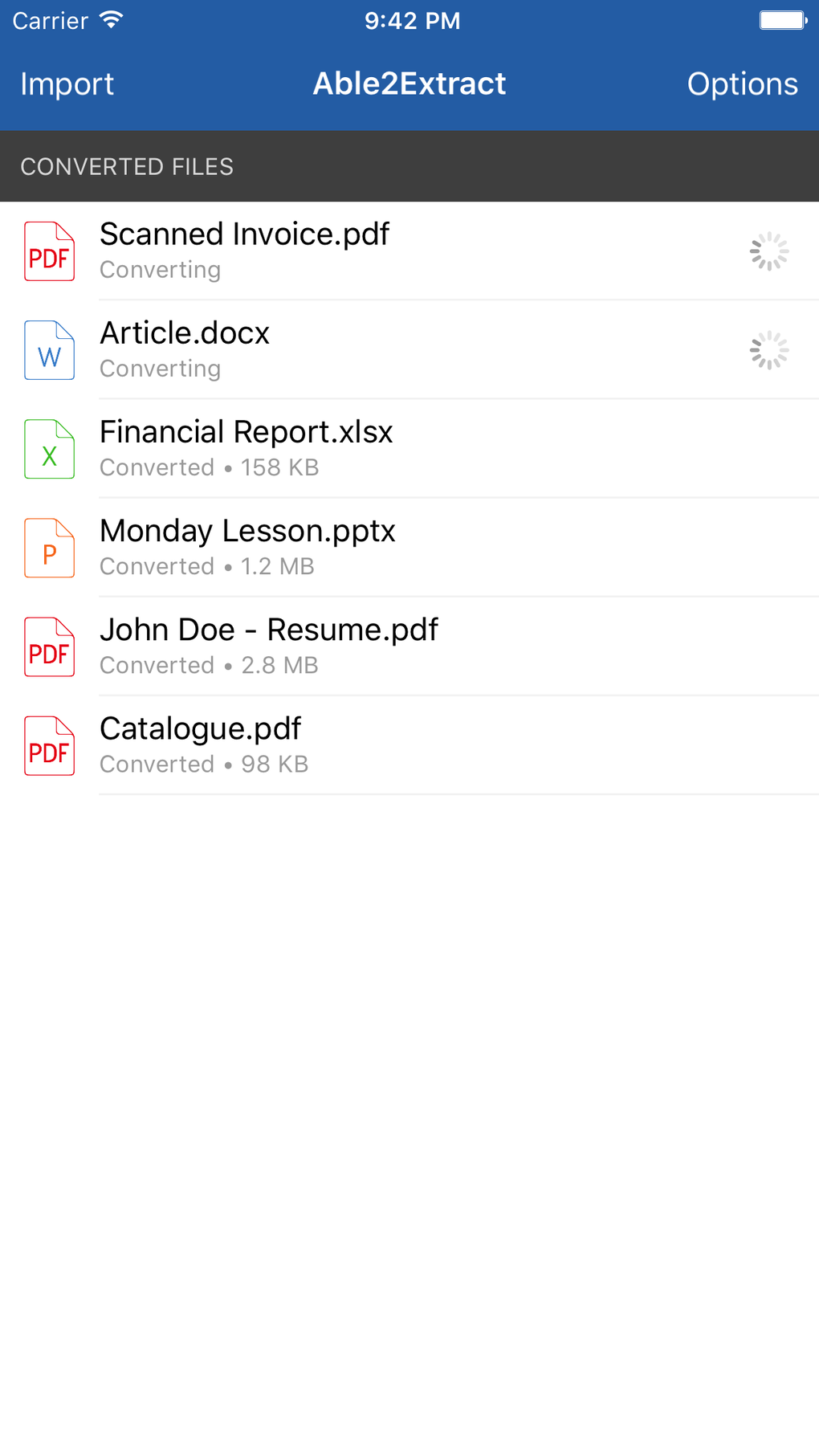Tap the Import button
Screen dimensions: 819x1456
67,84
